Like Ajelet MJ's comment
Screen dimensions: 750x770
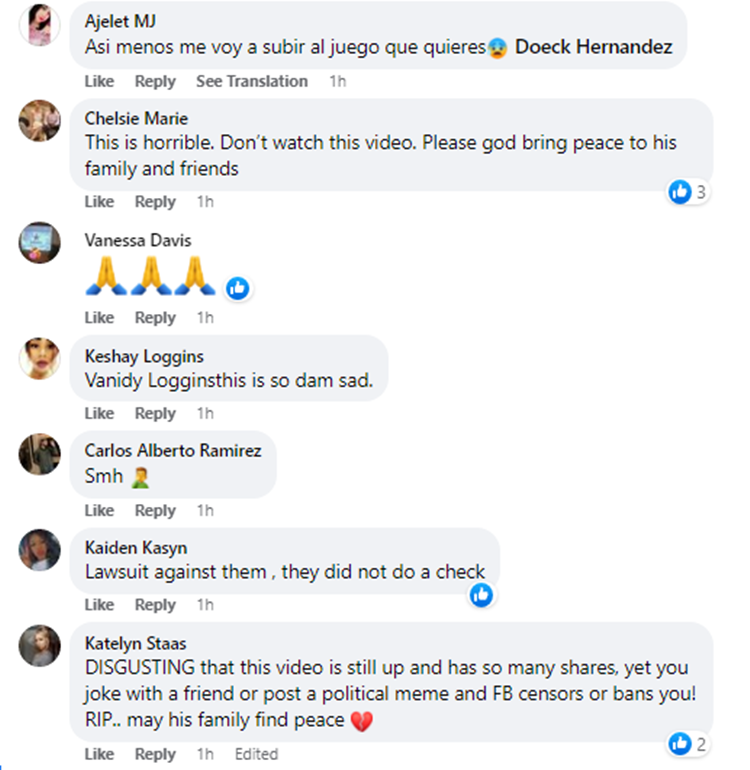pos(99,81)
